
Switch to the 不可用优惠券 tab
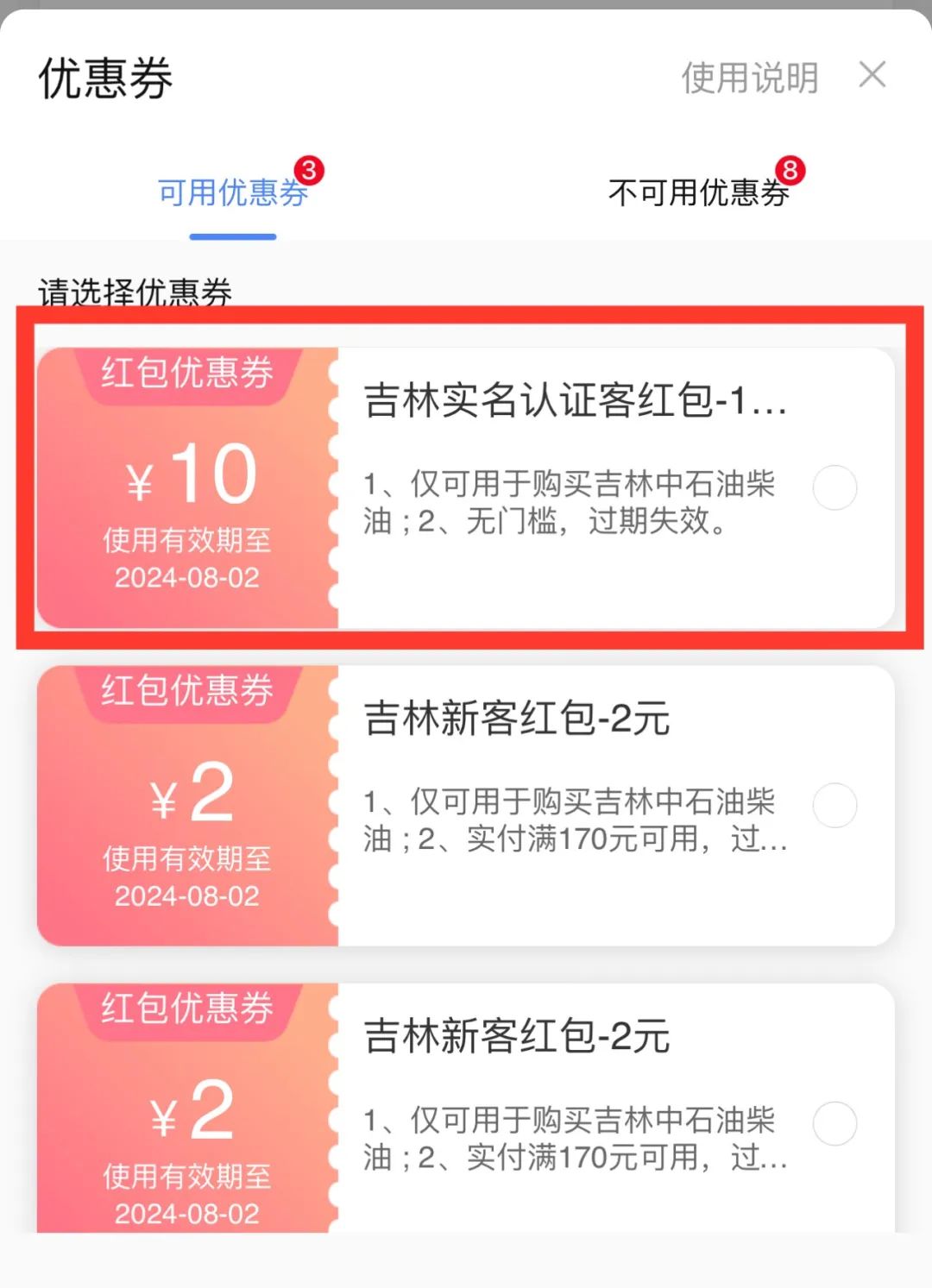[x=698, y=192]
